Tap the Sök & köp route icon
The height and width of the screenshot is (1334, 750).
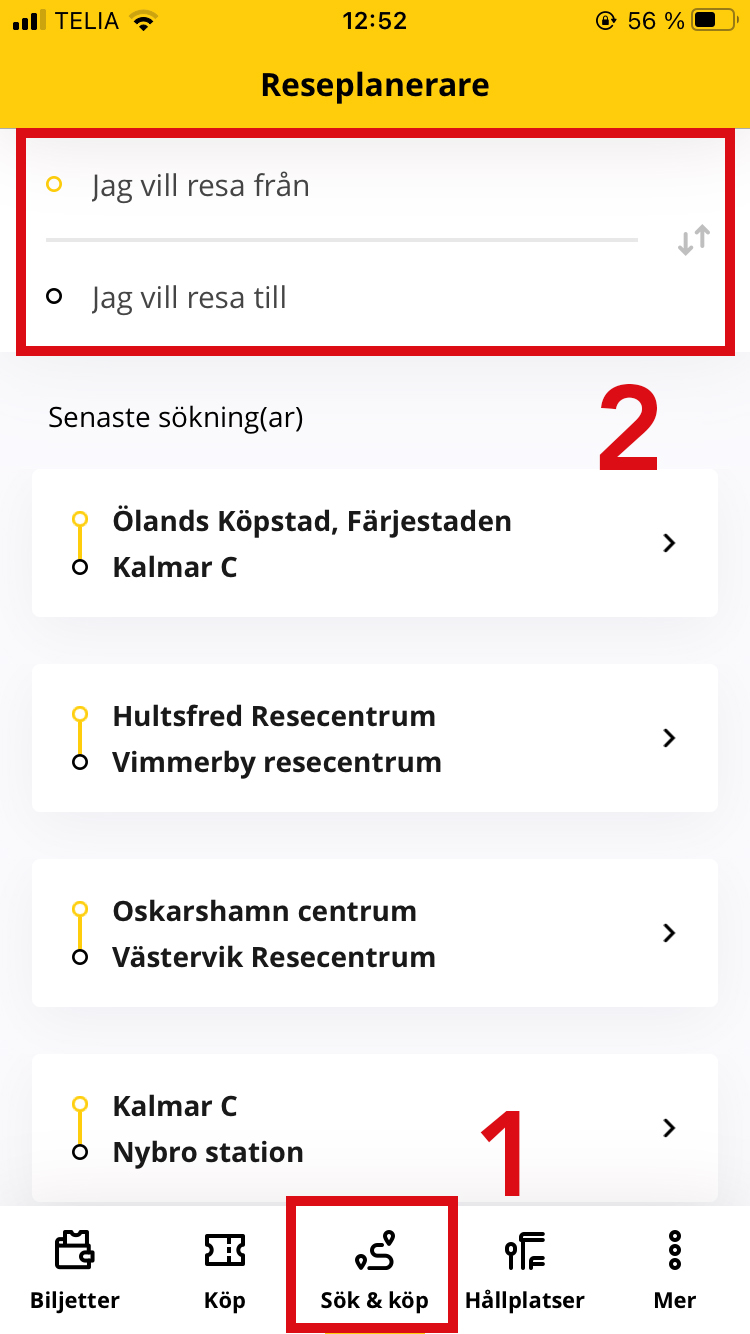[x=373, y=1251]
